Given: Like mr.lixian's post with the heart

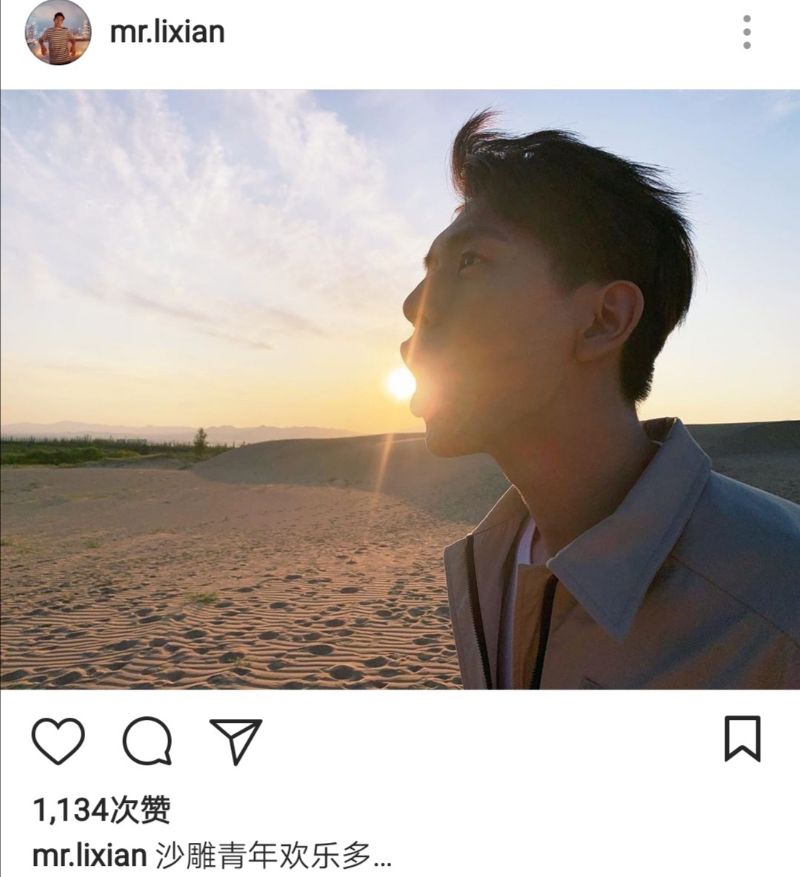Looking at the screenshot, I should pos(58,741).
